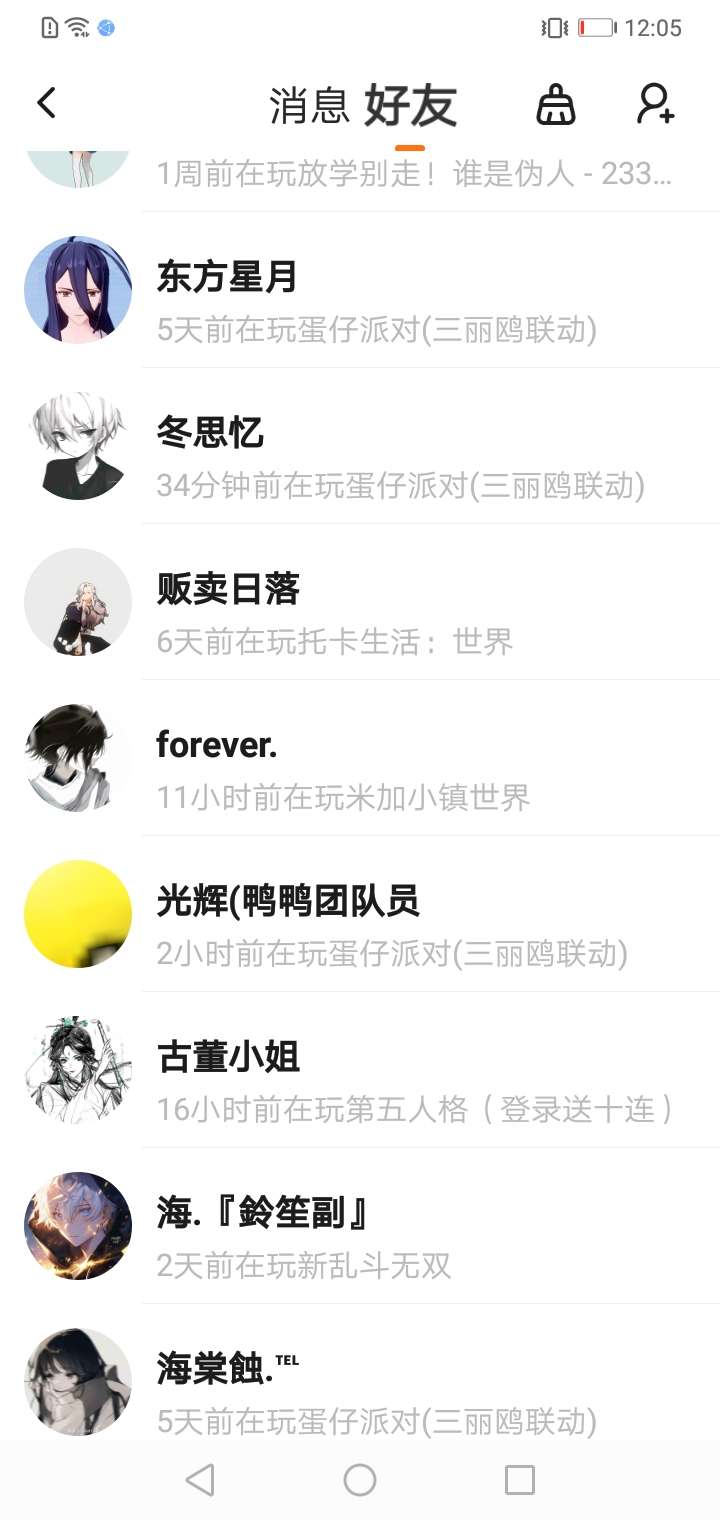Open the add friend icon
Image resolution: width=720 pixels, height=1520 pixels.
(656, 103)
